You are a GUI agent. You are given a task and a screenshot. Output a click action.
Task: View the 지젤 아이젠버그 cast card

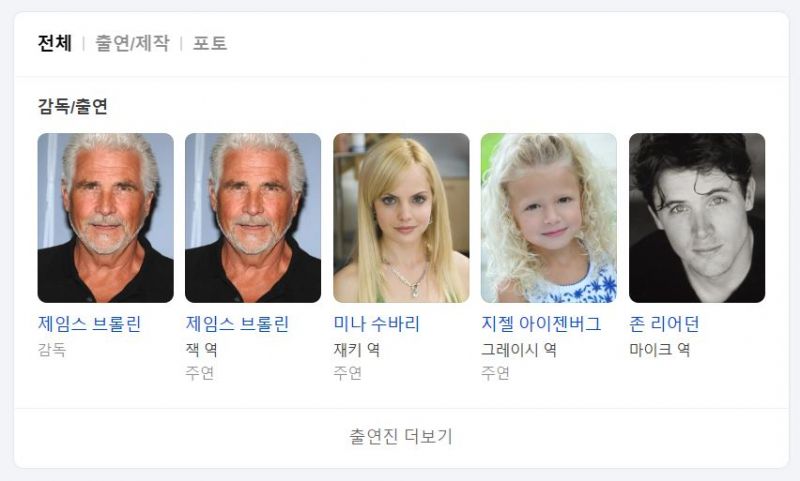tap(549, 218)
